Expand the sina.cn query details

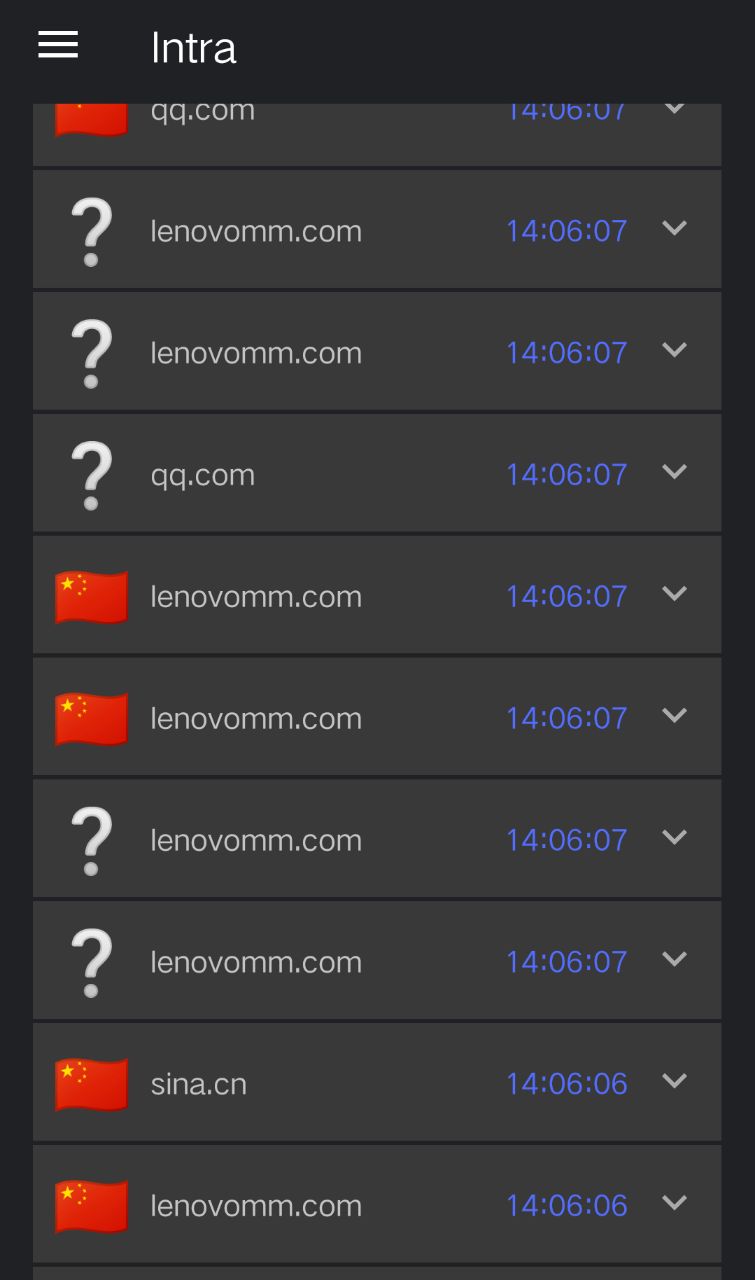click(x=675, y=1081)
